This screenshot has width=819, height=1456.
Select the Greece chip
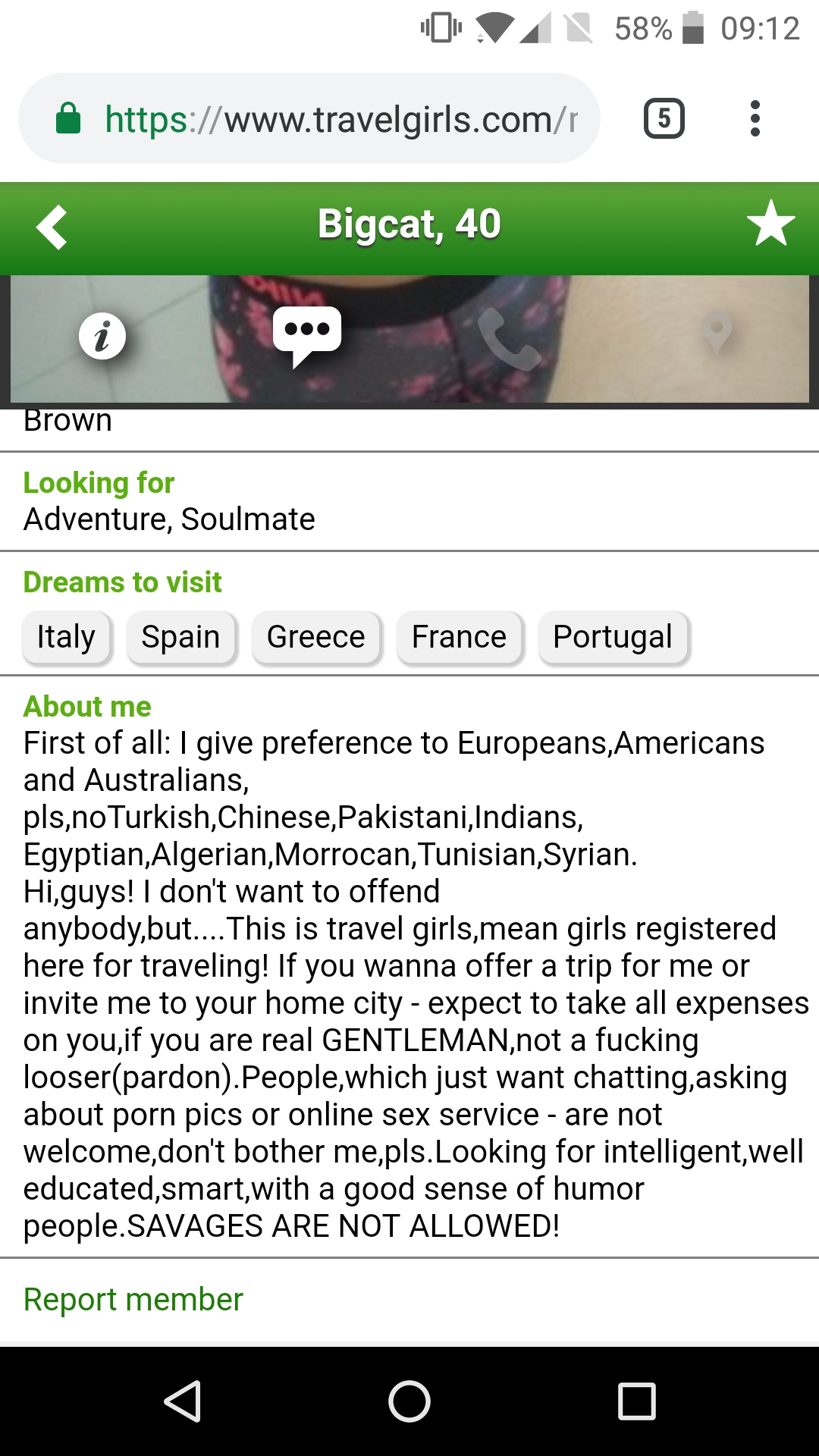click(316, 638)
